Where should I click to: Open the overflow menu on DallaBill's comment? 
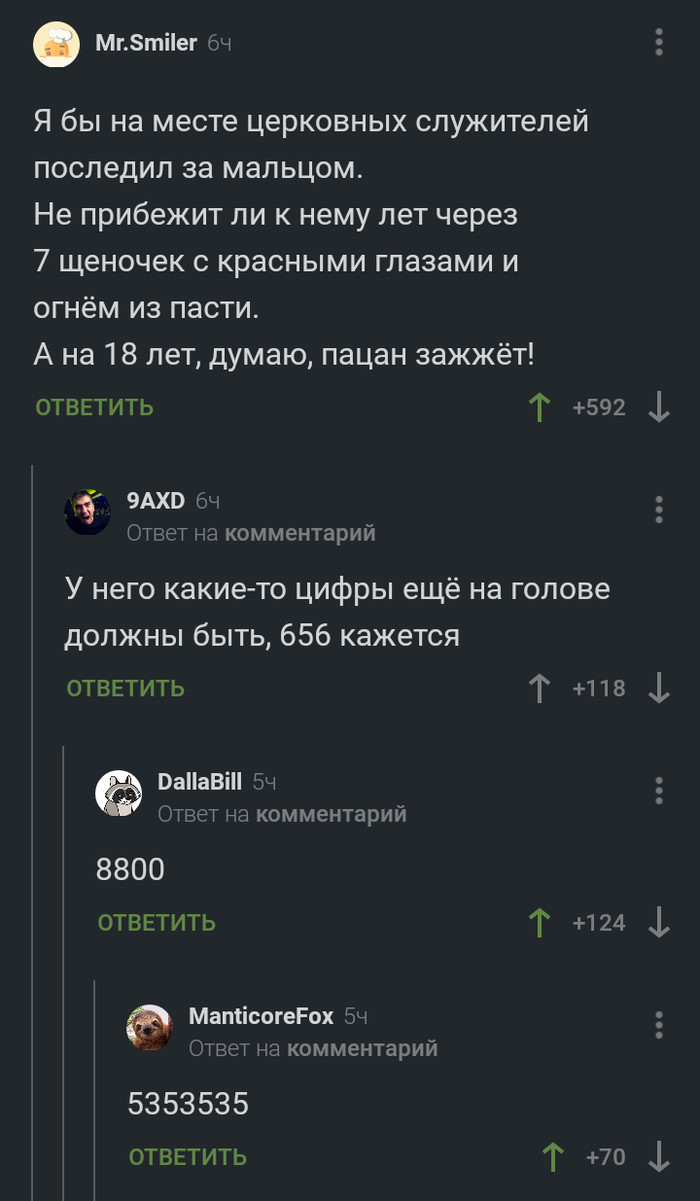click(x=658, y=790)
